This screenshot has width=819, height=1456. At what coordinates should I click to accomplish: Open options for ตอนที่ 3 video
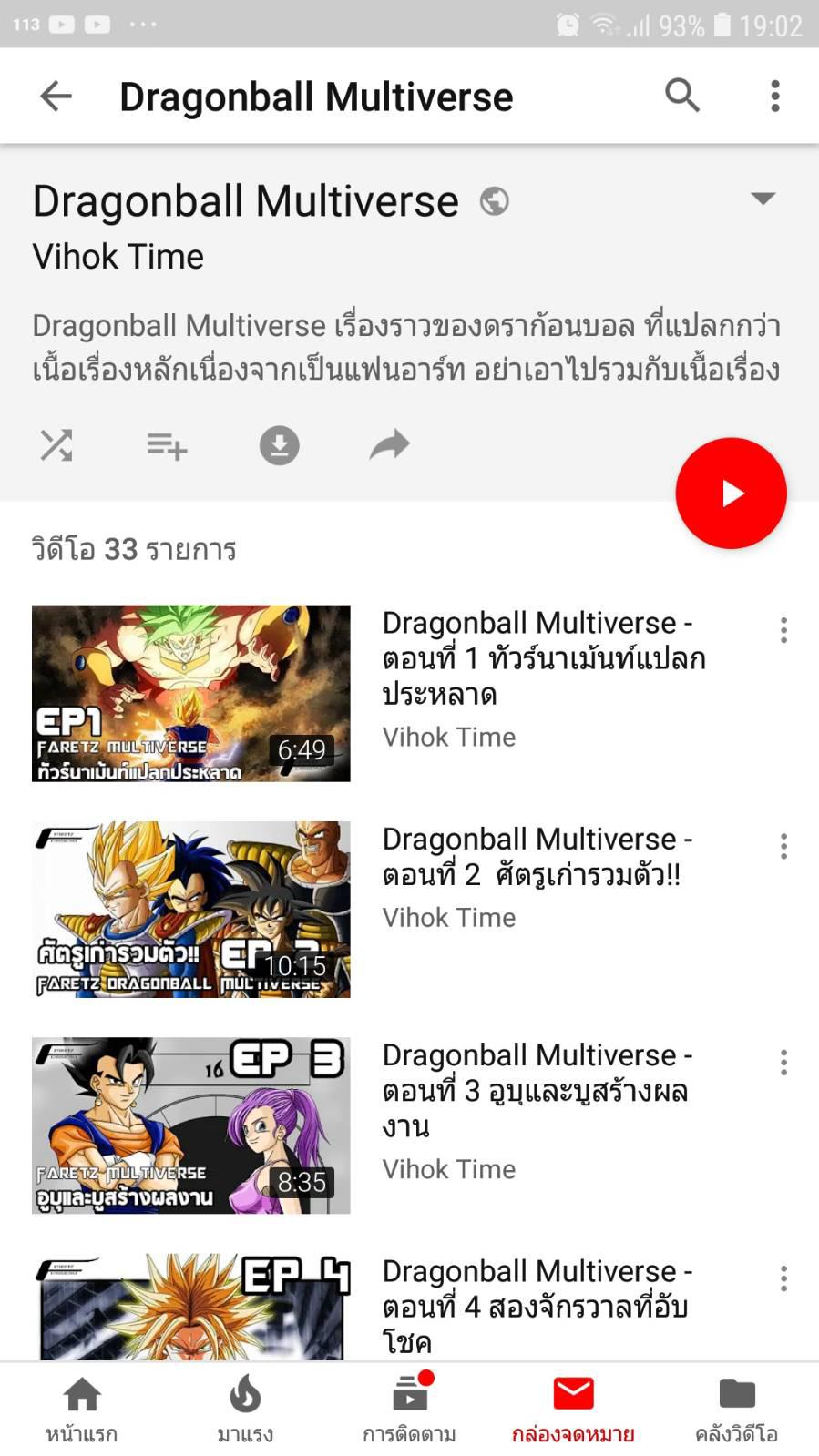pyautogui.click(x=783, y=1063)
